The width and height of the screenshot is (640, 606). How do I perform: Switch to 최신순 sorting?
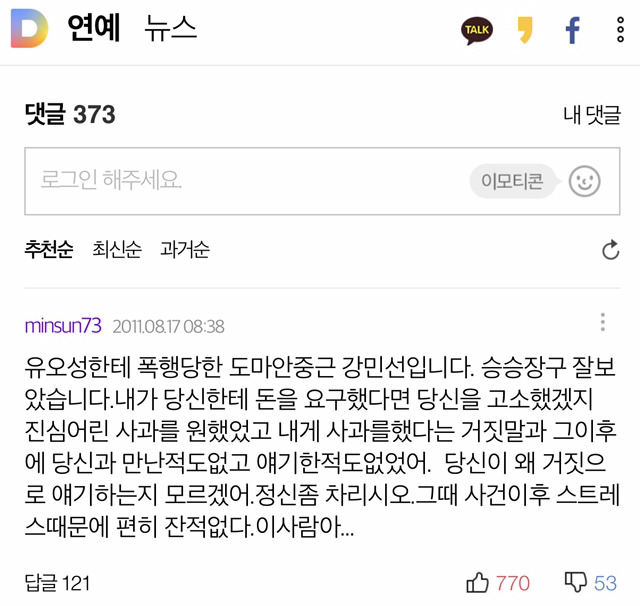click(117, 250)
